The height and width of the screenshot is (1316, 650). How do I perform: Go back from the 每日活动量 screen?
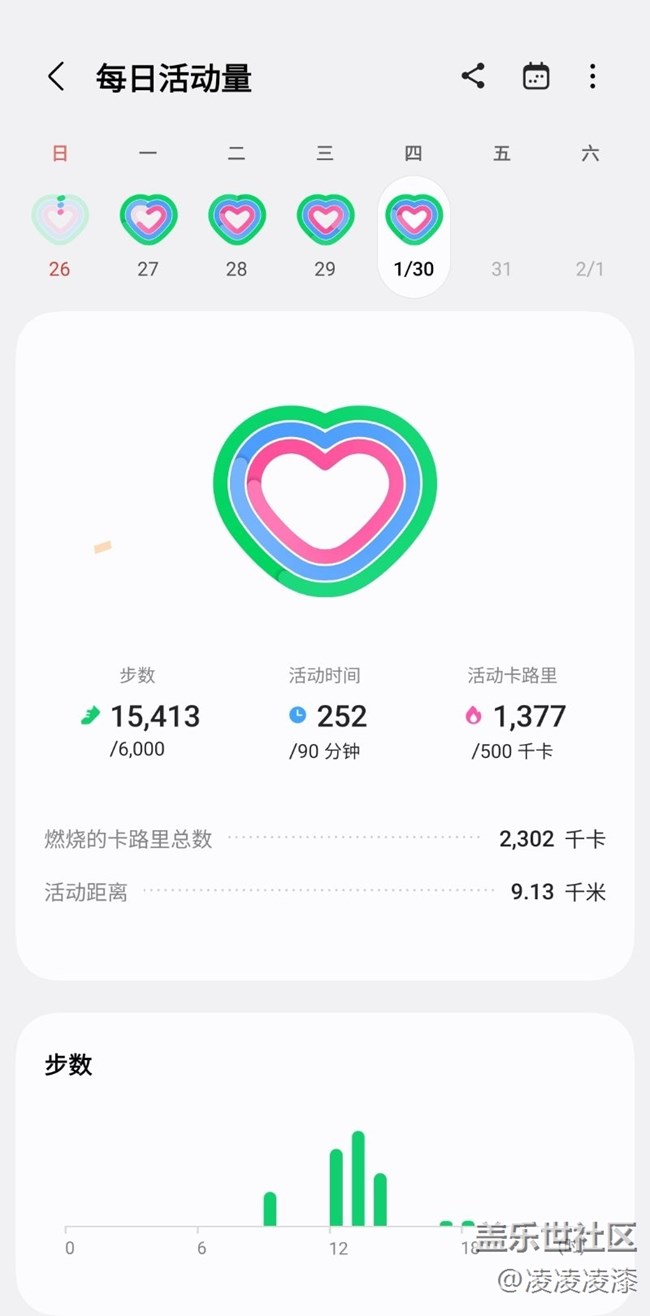(x=56, y=77)
